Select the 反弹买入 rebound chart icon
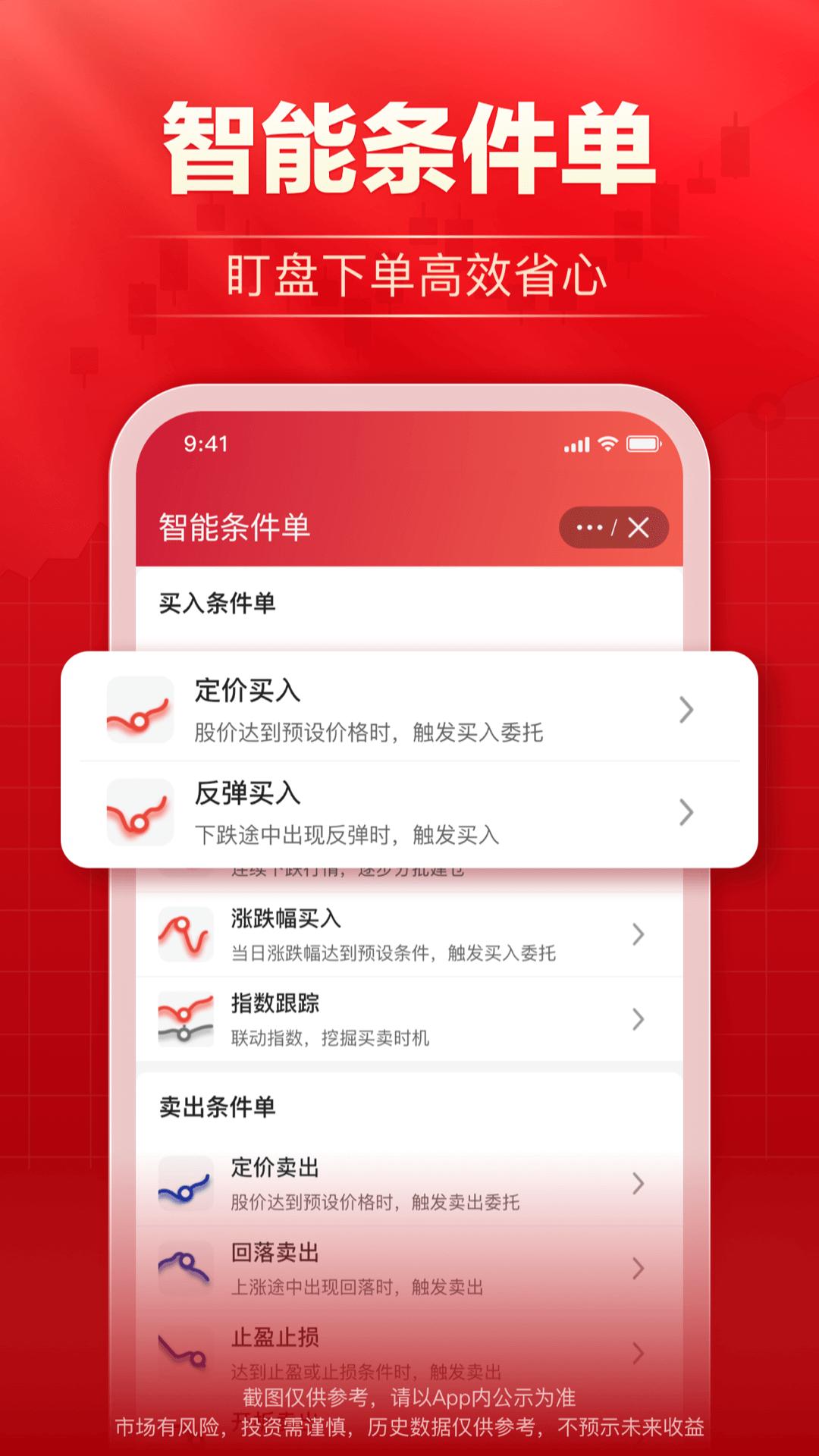This screenshot has width=819, height=1456. click(140, 813)
